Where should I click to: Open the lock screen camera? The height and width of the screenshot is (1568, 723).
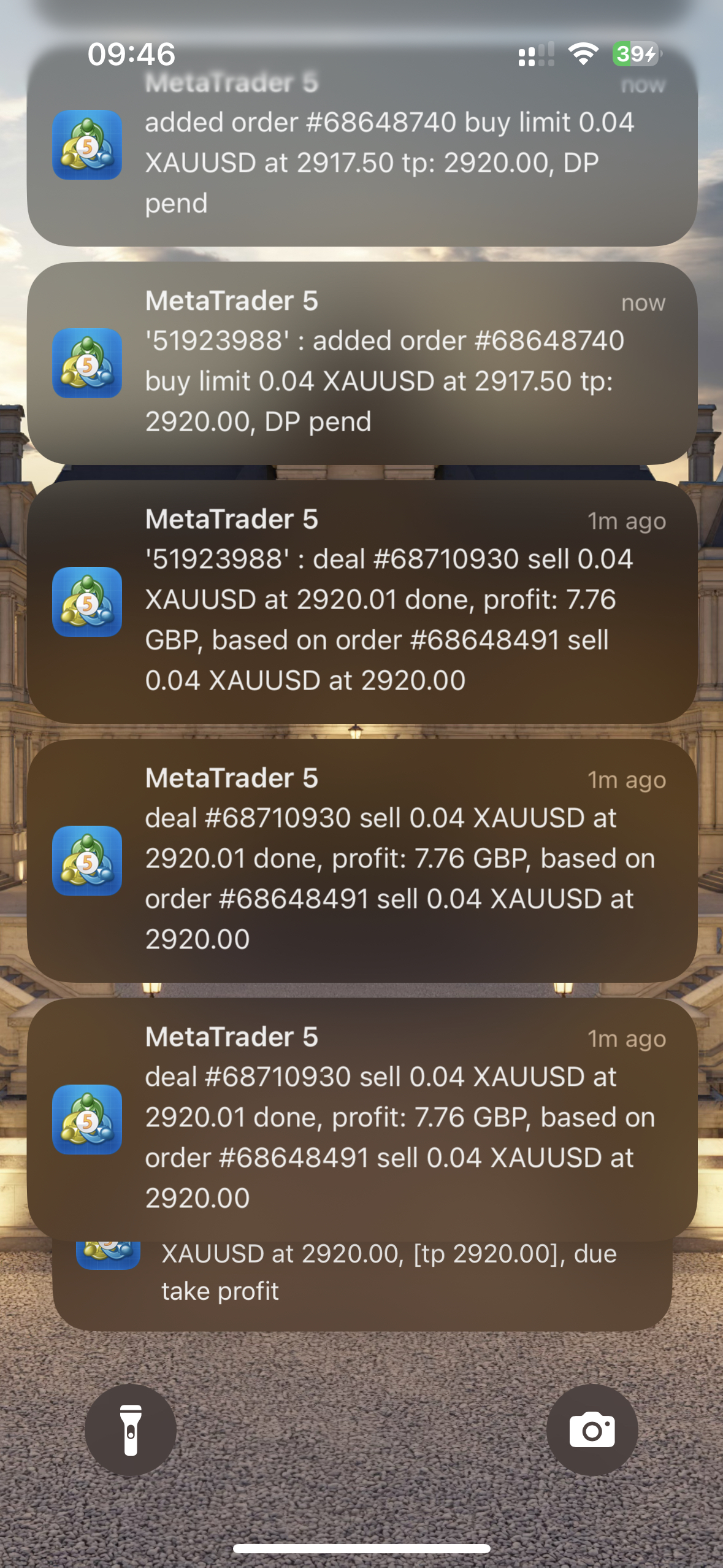pos(592,1430)
